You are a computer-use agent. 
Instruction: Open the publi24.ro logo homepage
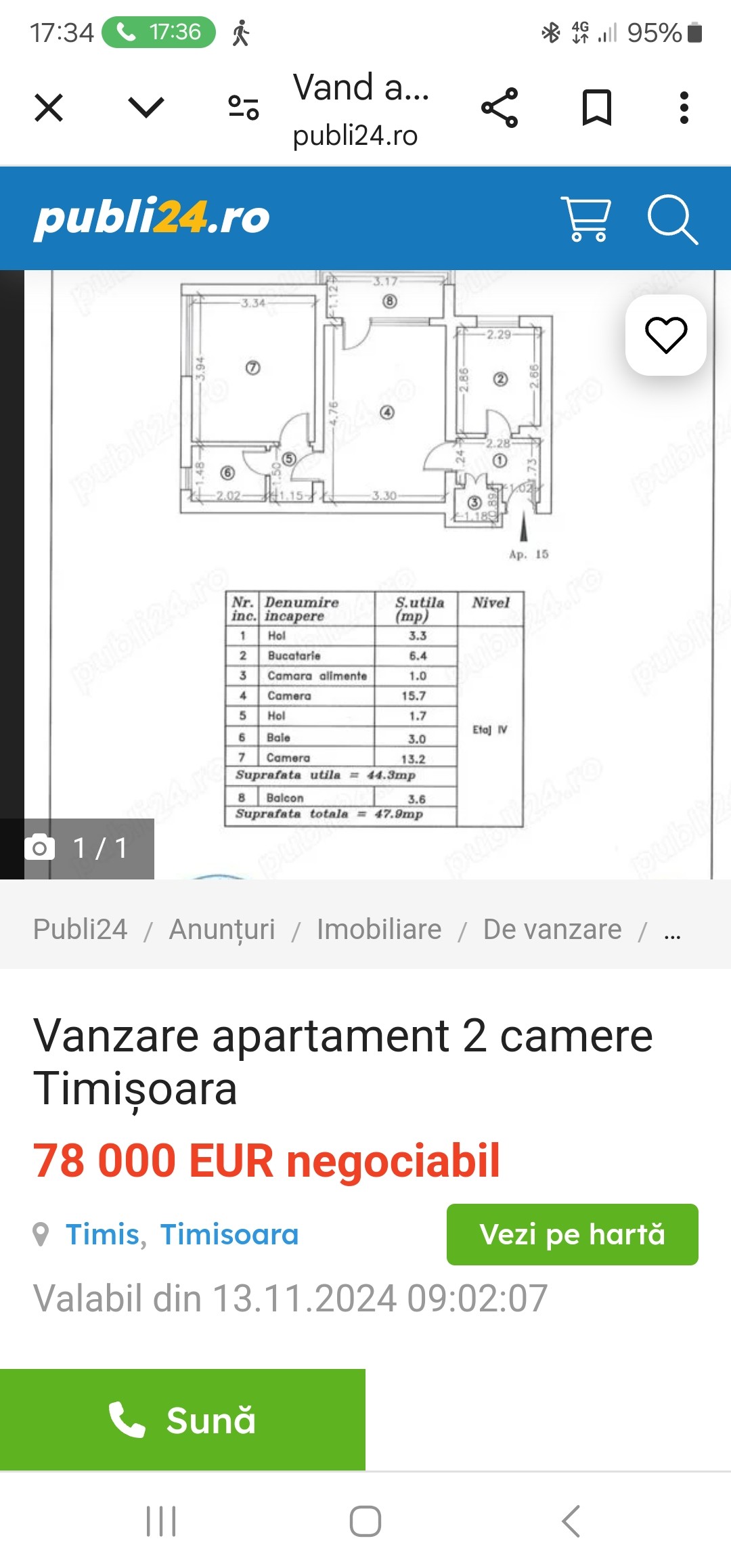[x=152, y=219]
